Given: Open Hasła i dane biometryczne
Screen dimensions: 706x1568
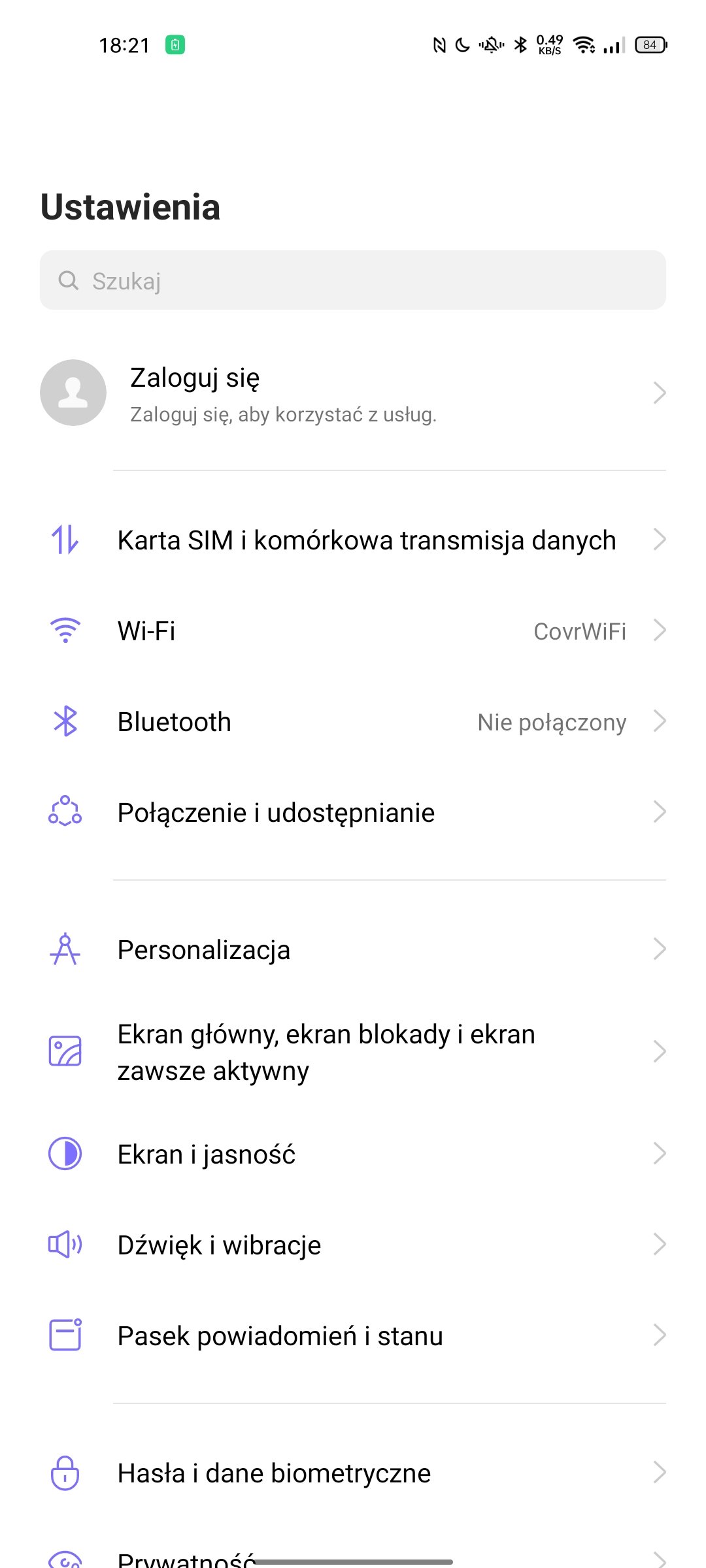Looking at the screenshot, I should pos(353,1473).
